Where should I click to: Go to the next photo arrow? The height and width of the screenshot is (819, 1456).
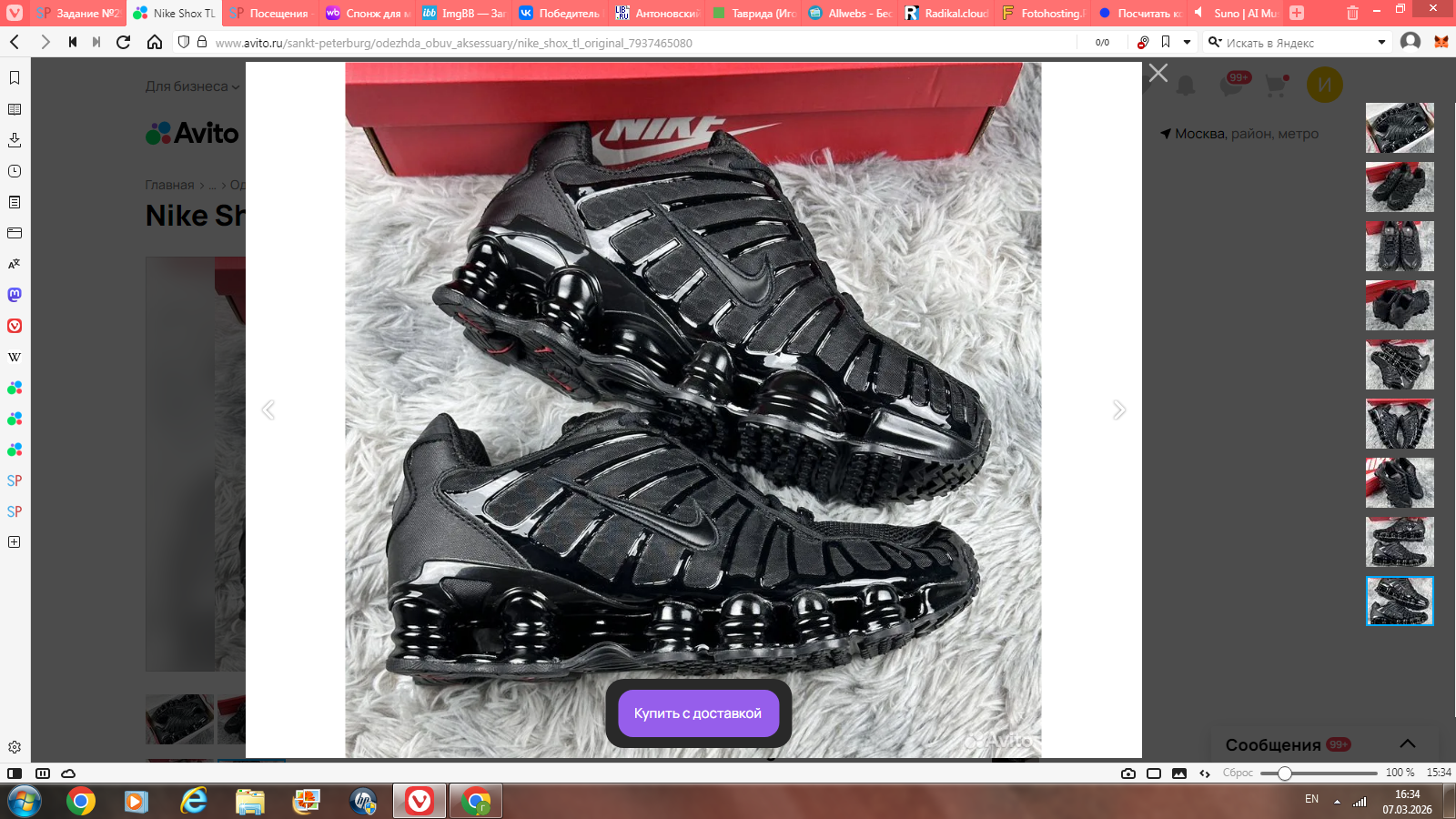coord(1118,410)
